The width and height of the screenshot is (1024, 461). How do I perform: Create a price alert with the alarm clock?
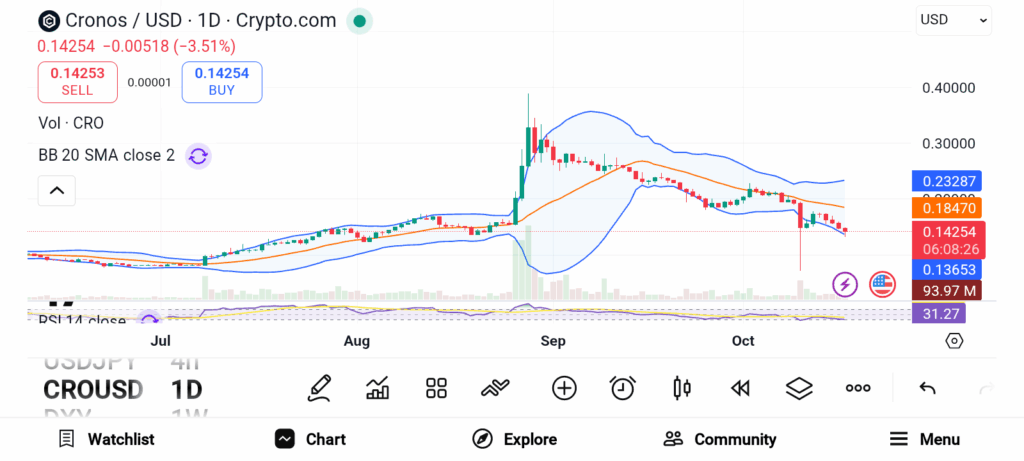click(623, 388)
